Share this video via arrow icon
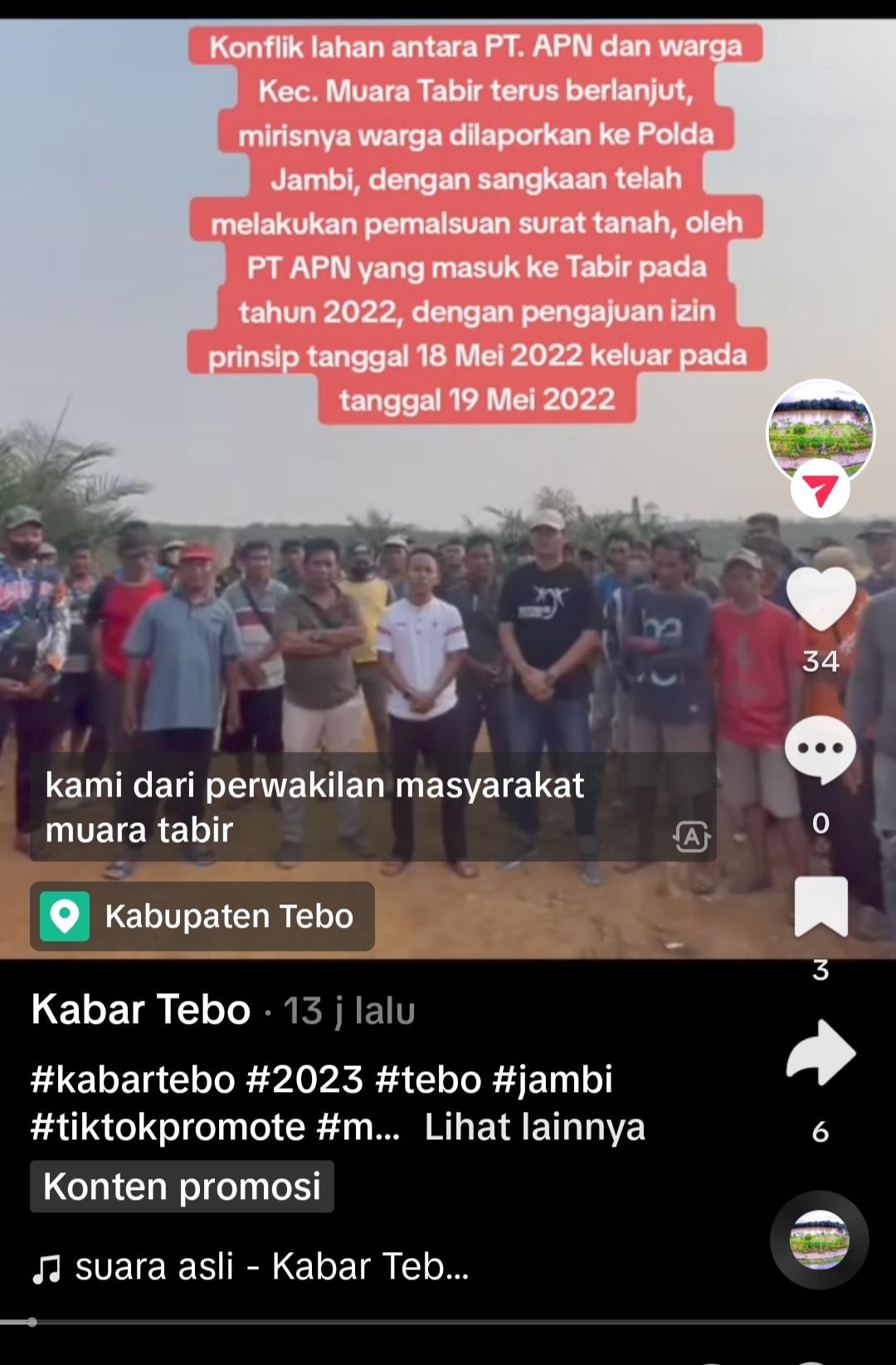 pos(821,1053)
